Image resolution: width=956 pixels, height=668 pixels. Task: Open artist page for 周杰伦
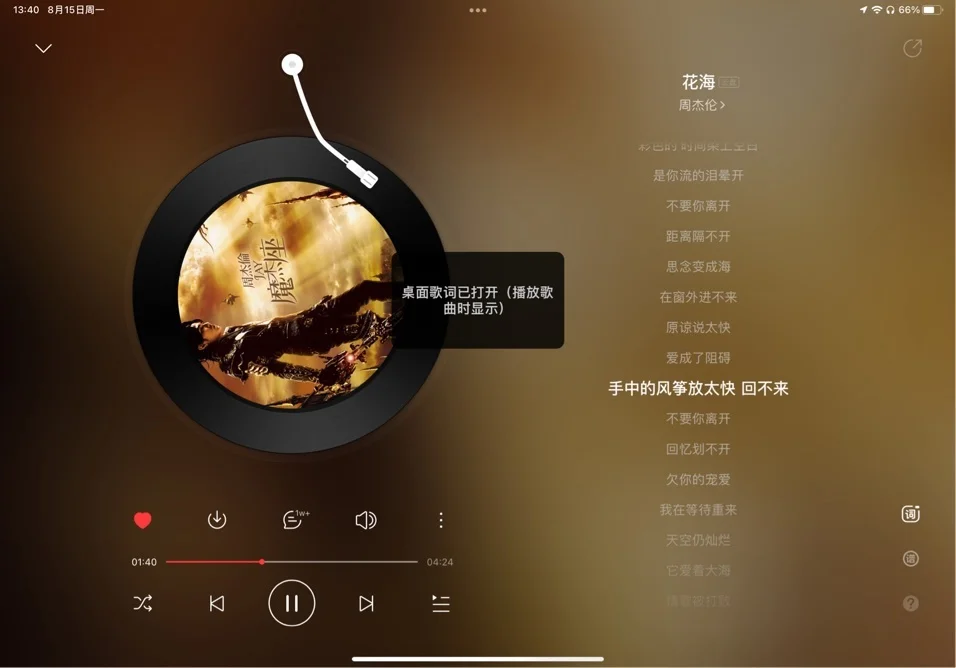[x=701, y=105]
